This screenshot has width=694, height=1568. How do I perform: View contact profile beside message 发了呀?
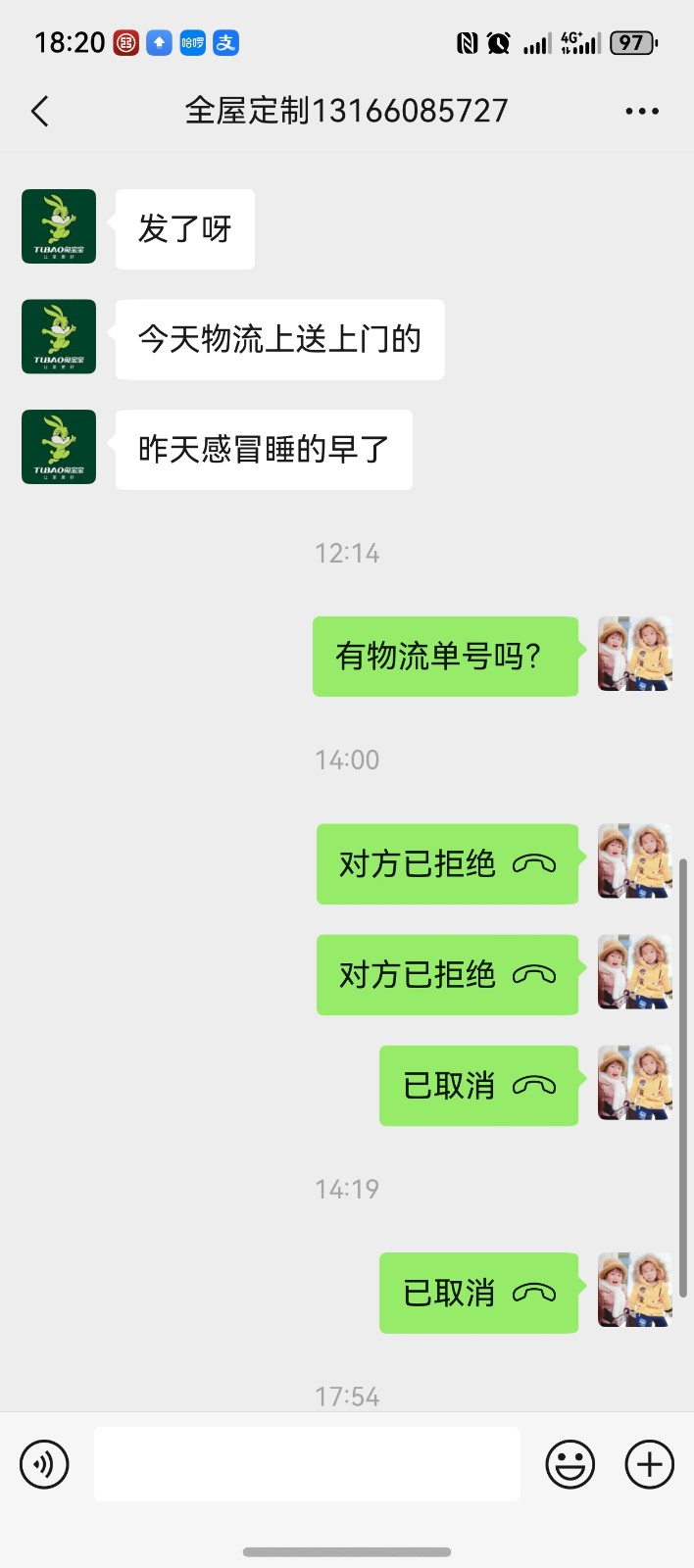59,226
